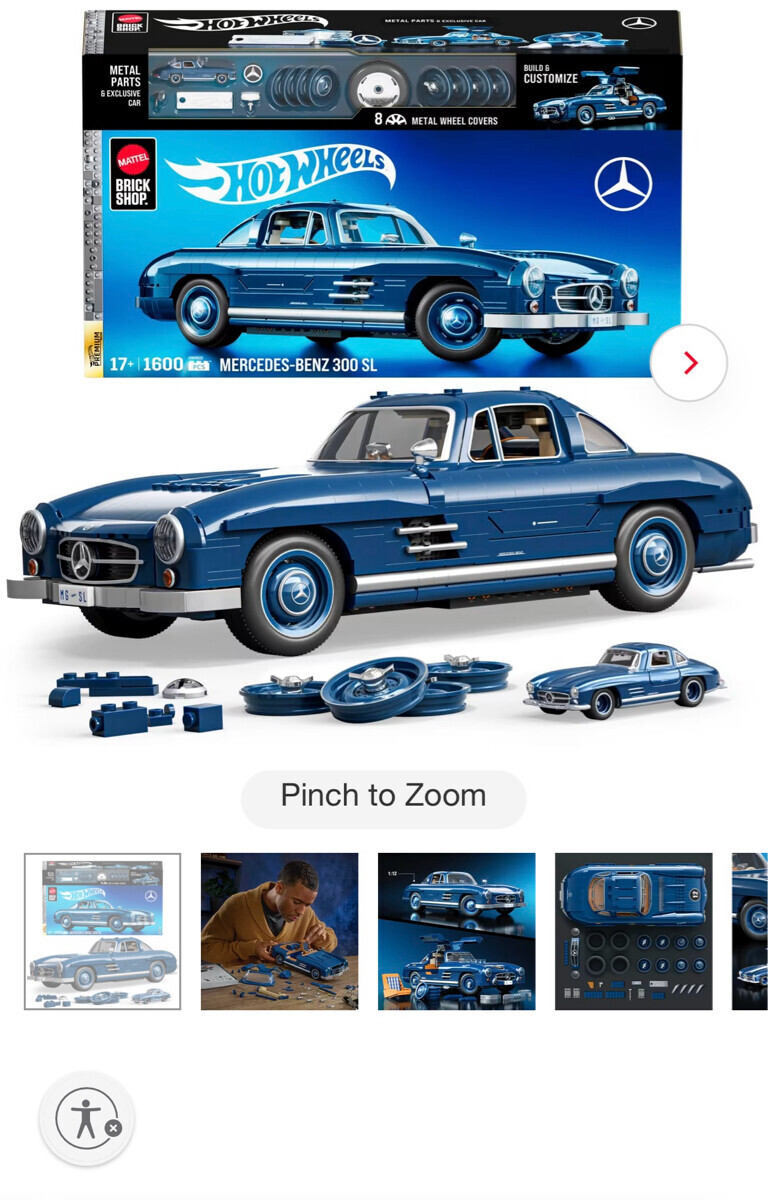Dismiss the accessibility widget with its small x
This screenshot has height=1200, width=768.
point(114,1128)
